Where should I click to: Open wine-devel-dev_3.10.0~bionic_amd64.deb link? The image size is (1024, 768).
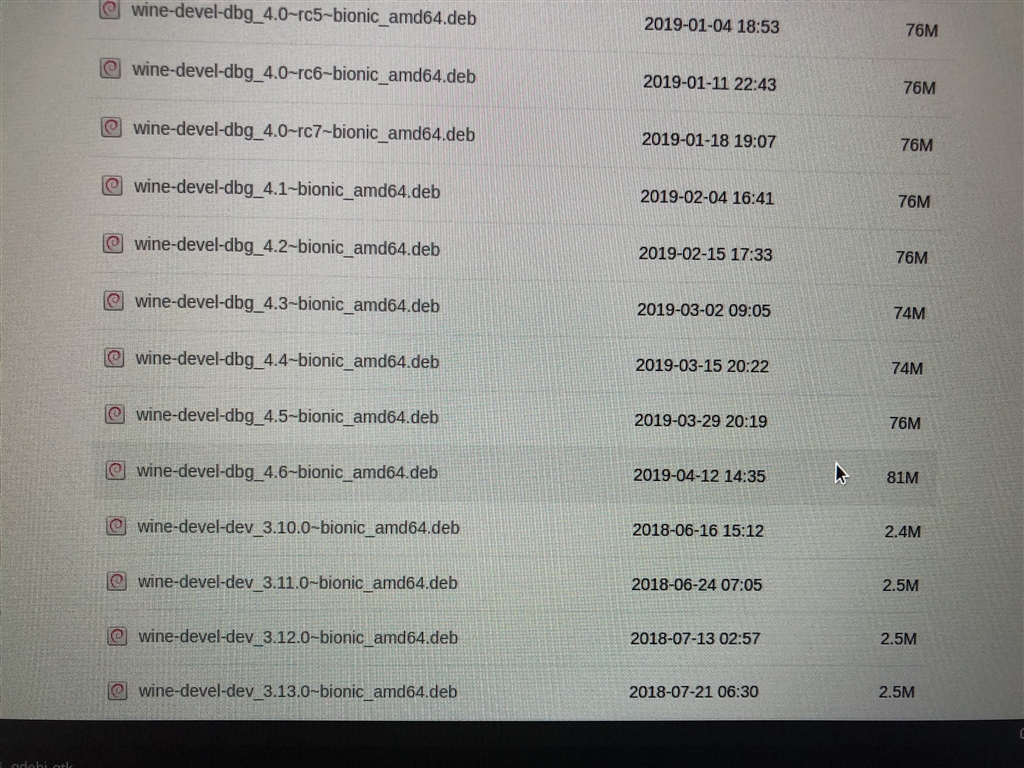point(298,527)
